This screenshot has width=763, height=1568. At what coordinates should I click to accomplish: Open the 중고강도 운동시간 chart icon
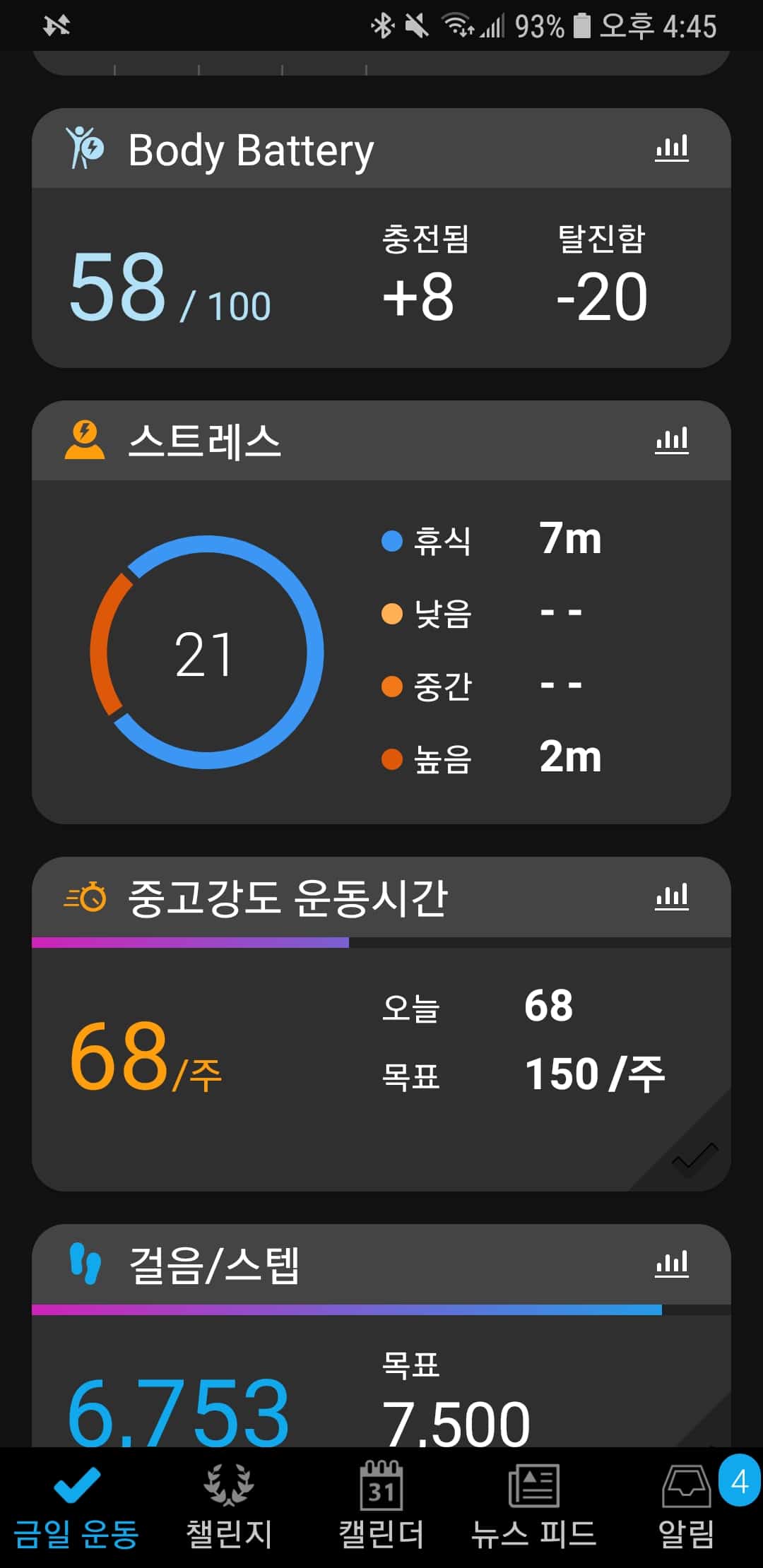(x=671, y=897)
